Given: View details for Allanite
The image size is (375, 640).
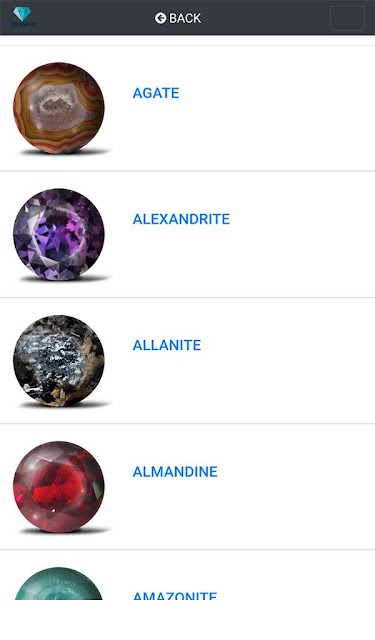Looking at the screenshot, I should pyautogui.click(x=187, y=361).
